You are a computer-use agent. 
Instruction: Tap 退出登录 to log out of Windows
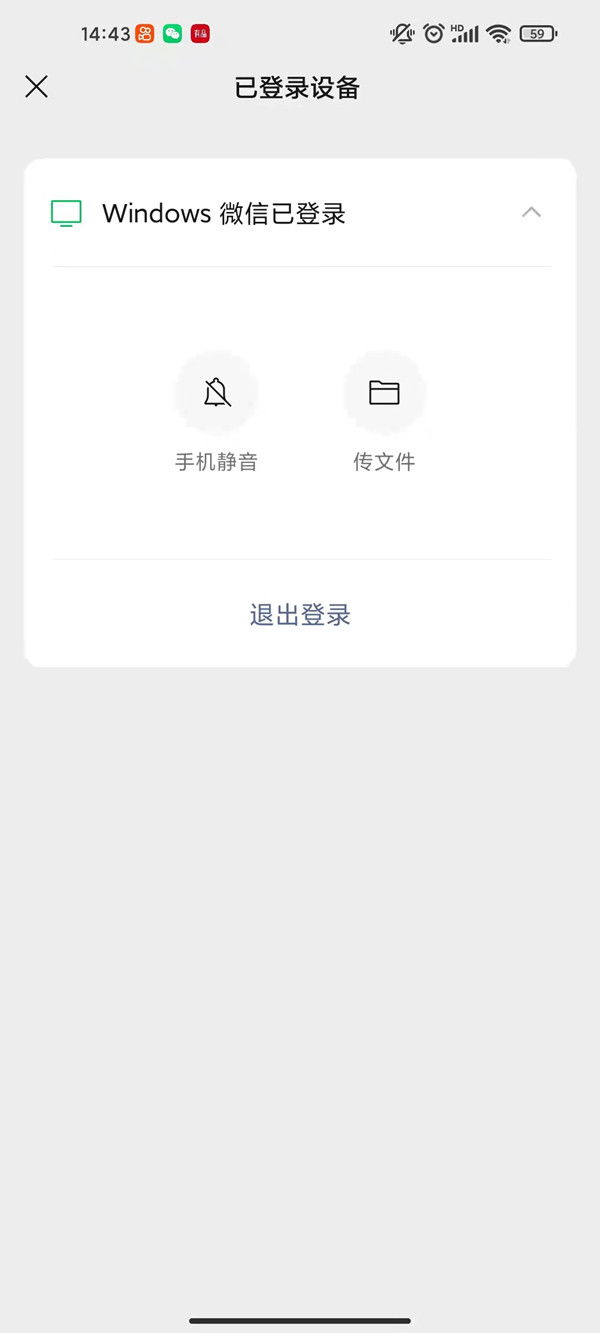click(300, 614)
